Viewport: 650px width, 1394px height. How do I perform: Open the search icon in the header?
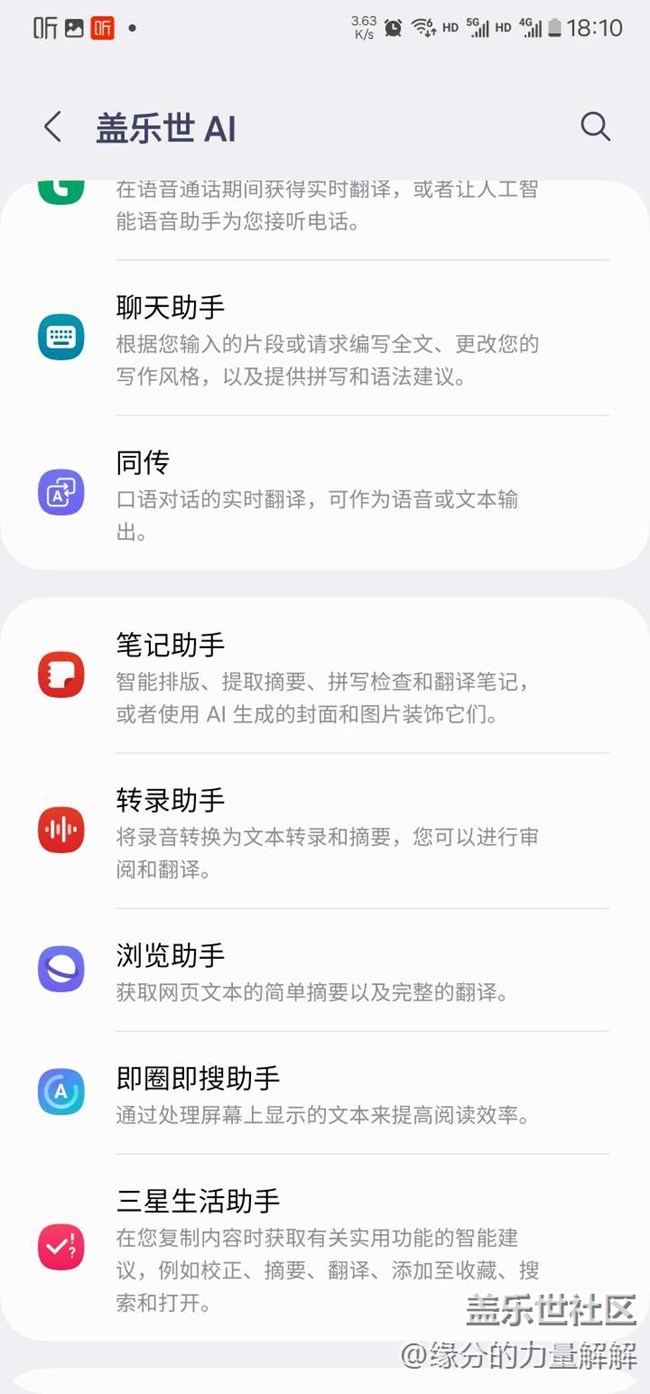click(595, 127)
